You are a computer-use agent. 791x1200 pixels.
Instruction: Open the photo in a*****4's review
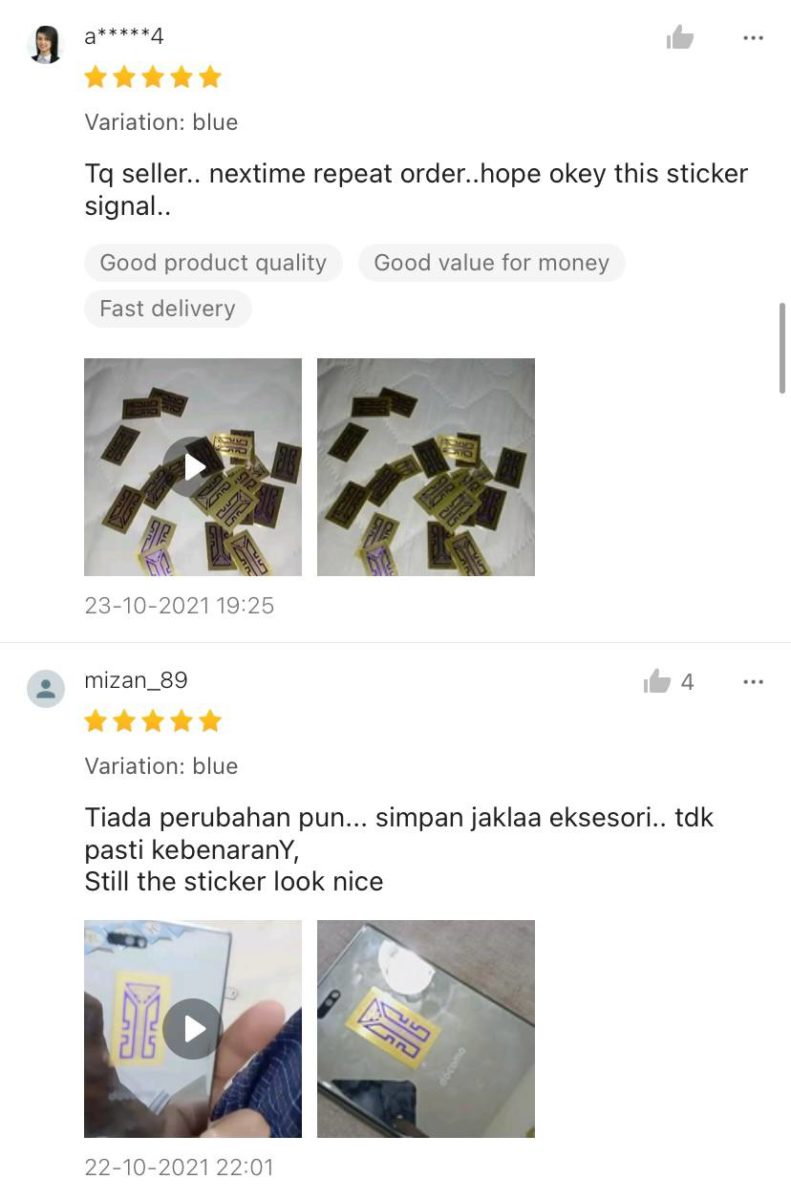[x=426, y=467]
